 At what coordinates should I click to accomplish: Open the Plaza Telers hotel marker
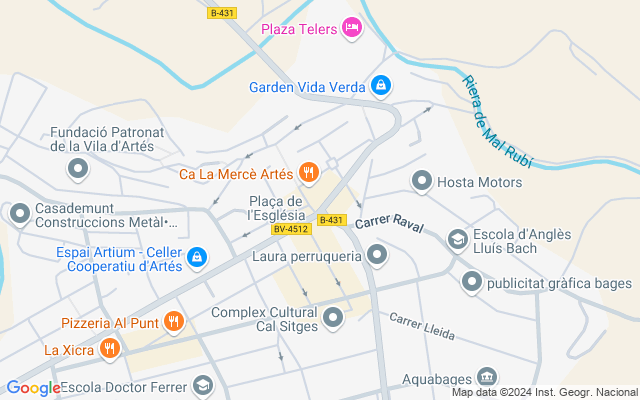pyautogui.click(x=351, y=27)
